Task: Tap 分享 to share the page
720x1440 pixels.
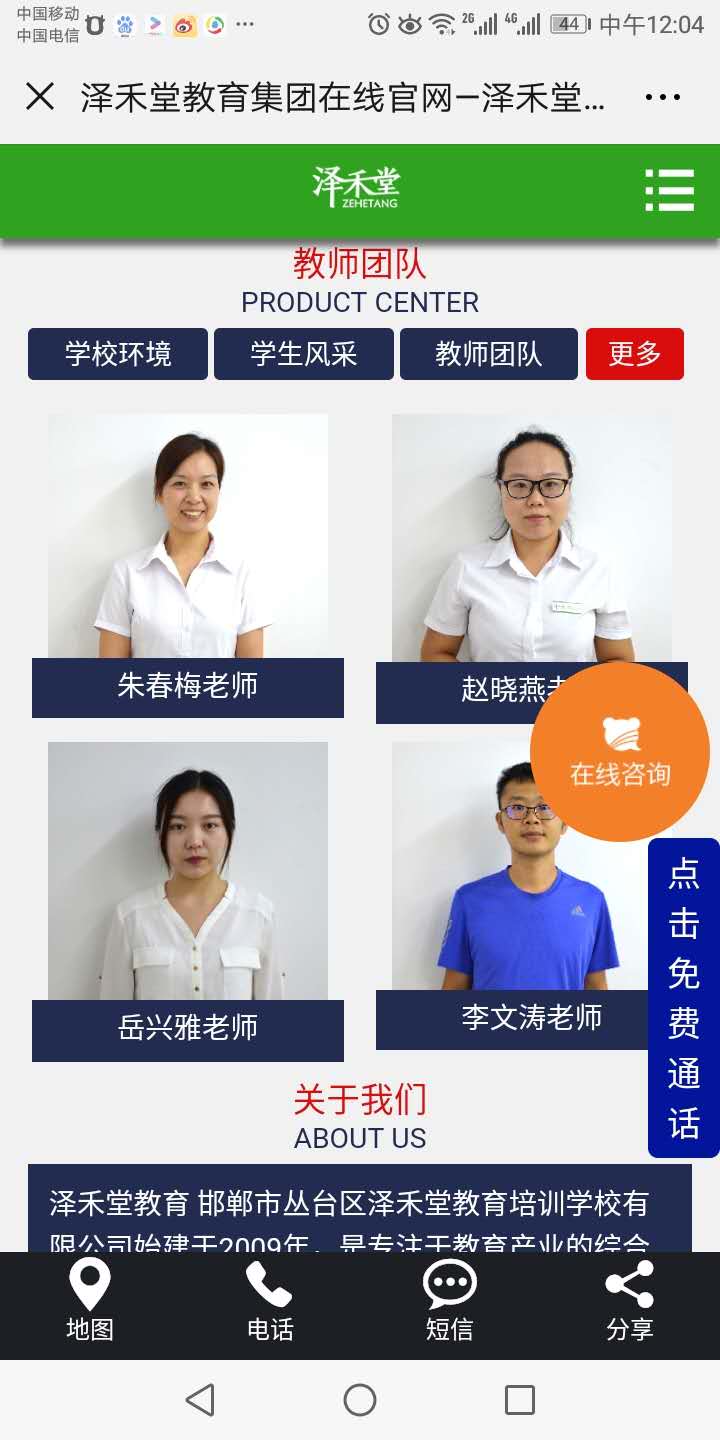Action: [x=630, y=1302]
